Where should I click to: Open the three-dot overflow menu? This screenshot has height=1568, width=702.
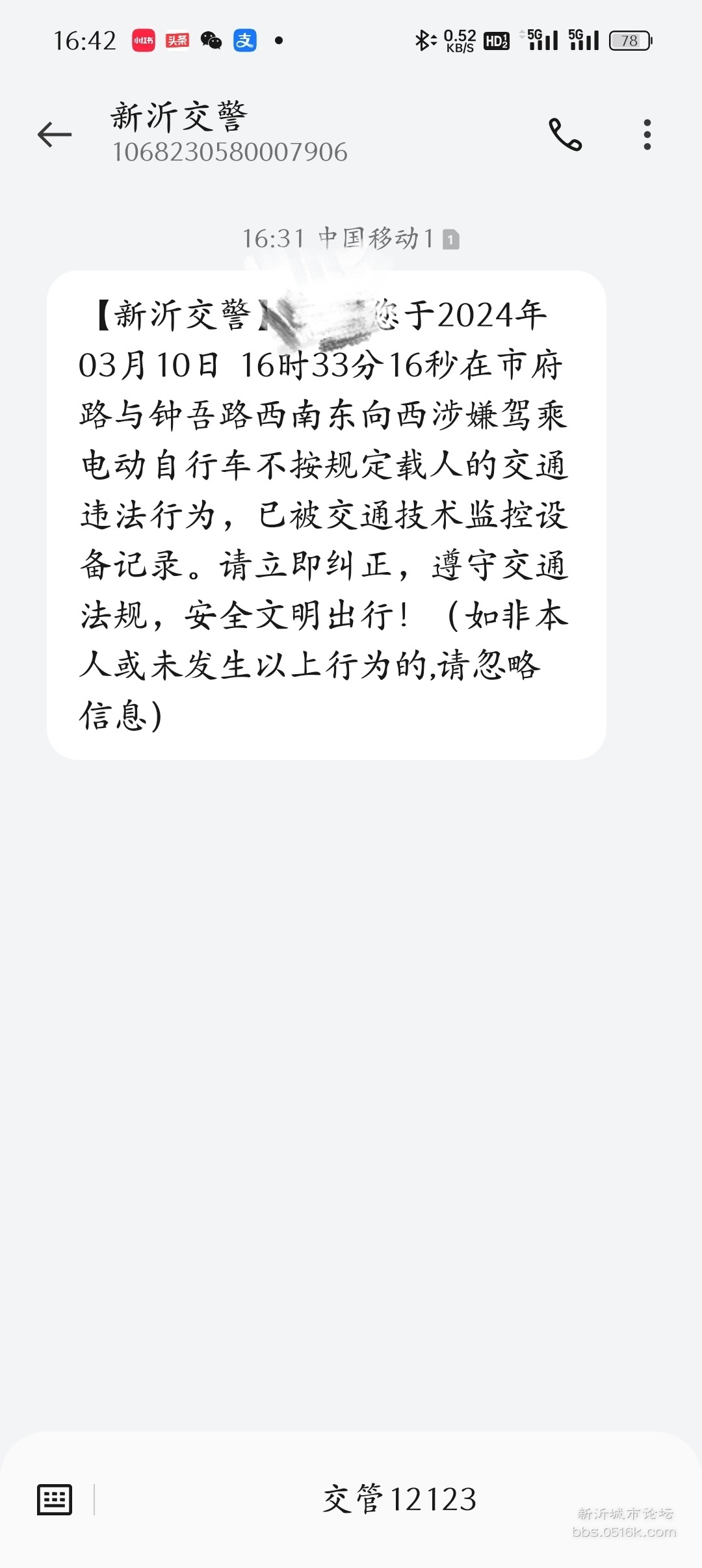(x=647, y=135)
